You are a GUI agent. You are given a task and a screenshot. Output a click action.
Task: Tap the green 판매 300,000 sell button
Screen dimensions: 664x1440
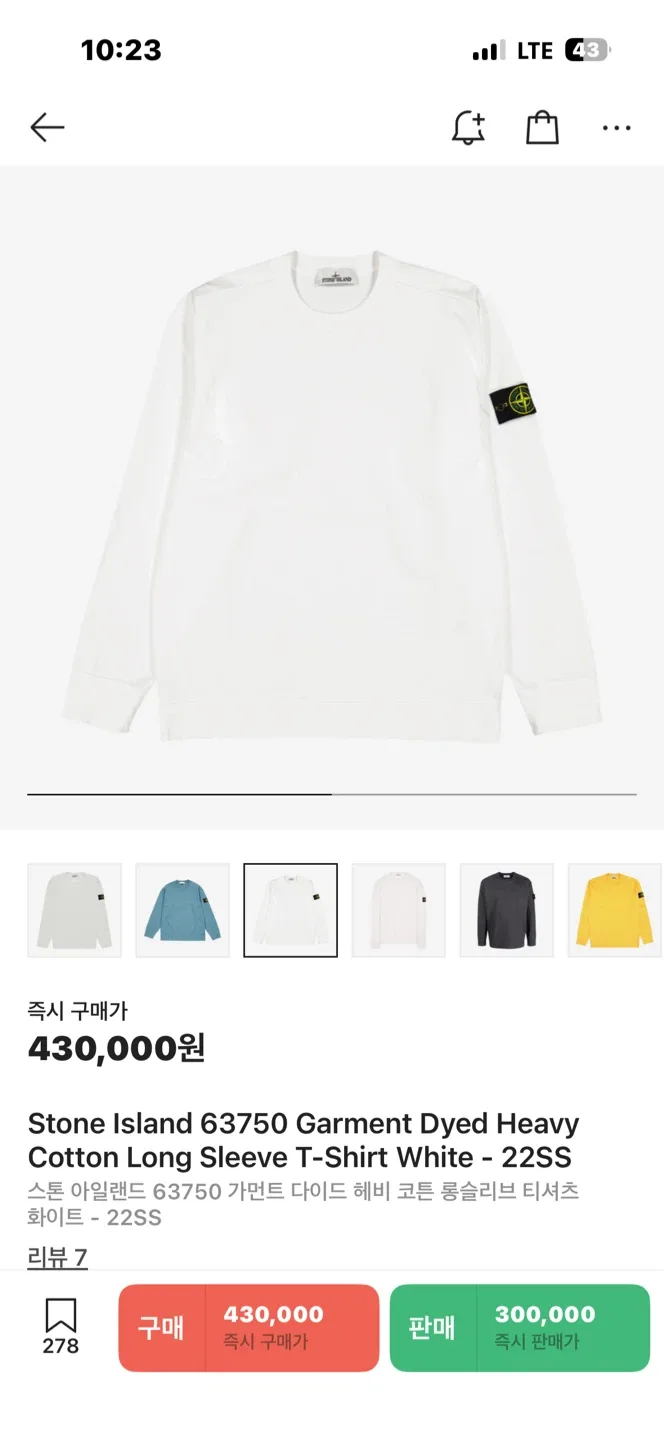pyautogui.click(x=520, y=1327)
